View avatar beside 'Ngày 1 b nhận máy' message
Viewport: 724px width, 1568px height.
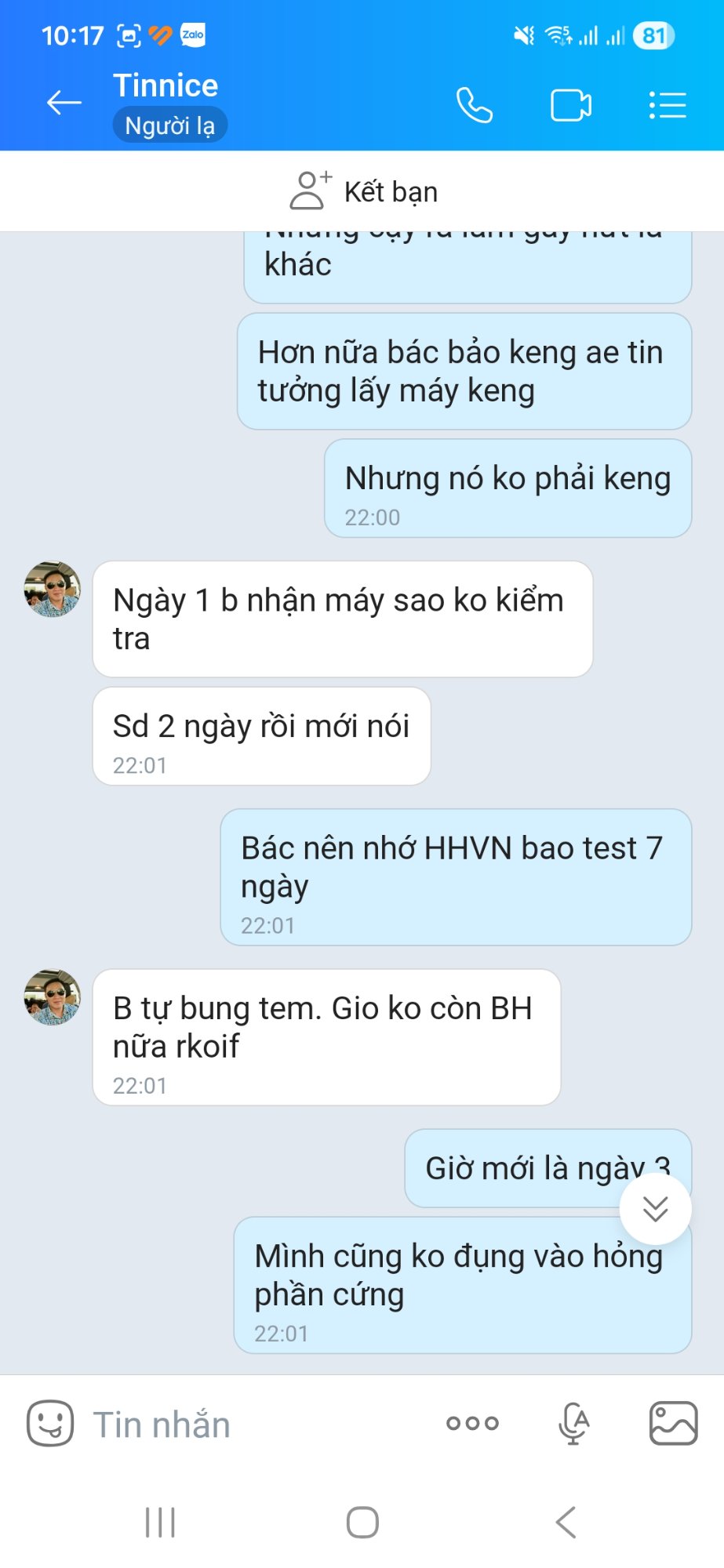(53, 590)
